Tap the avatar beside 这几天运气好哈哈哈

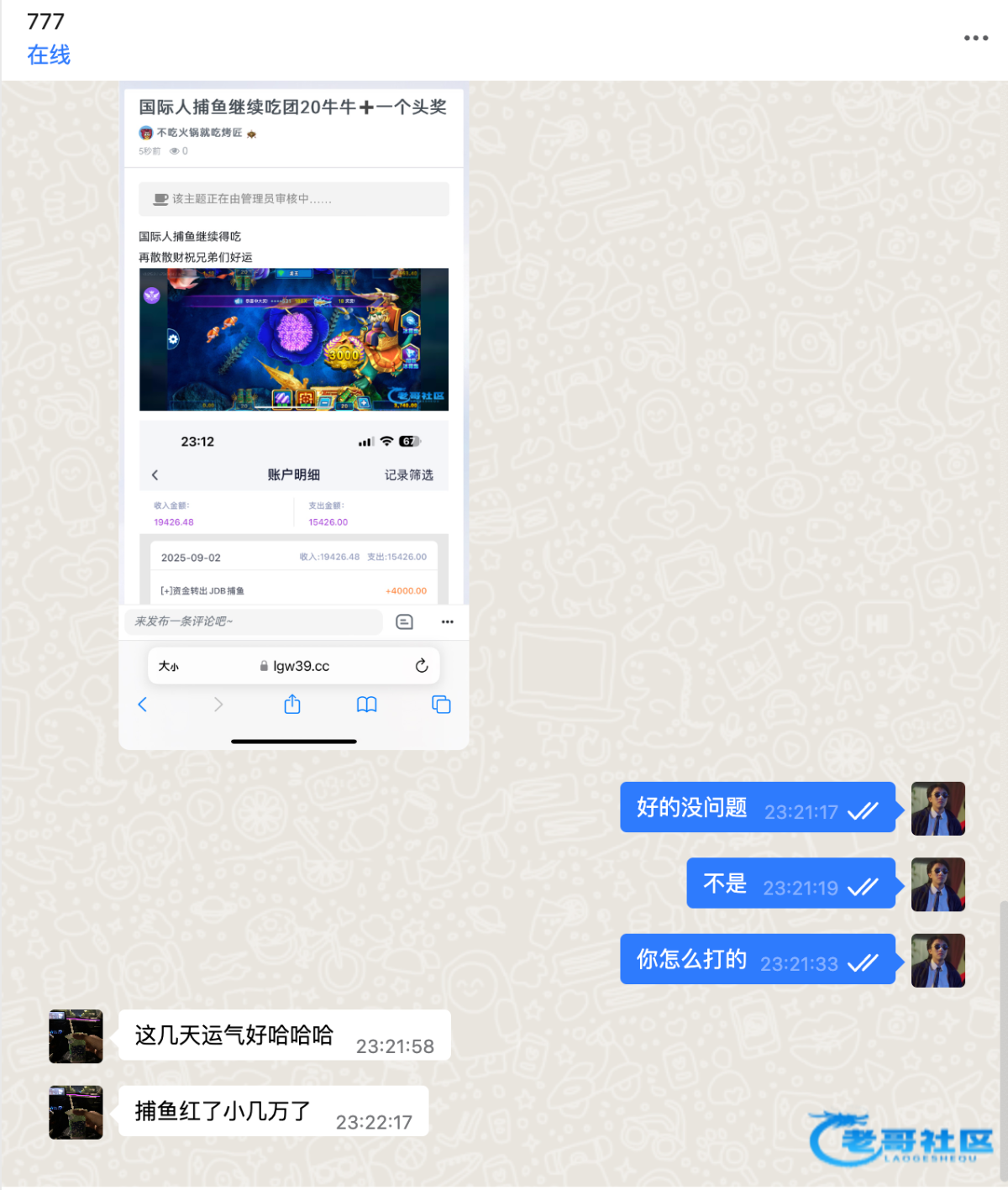(76, 1036)
